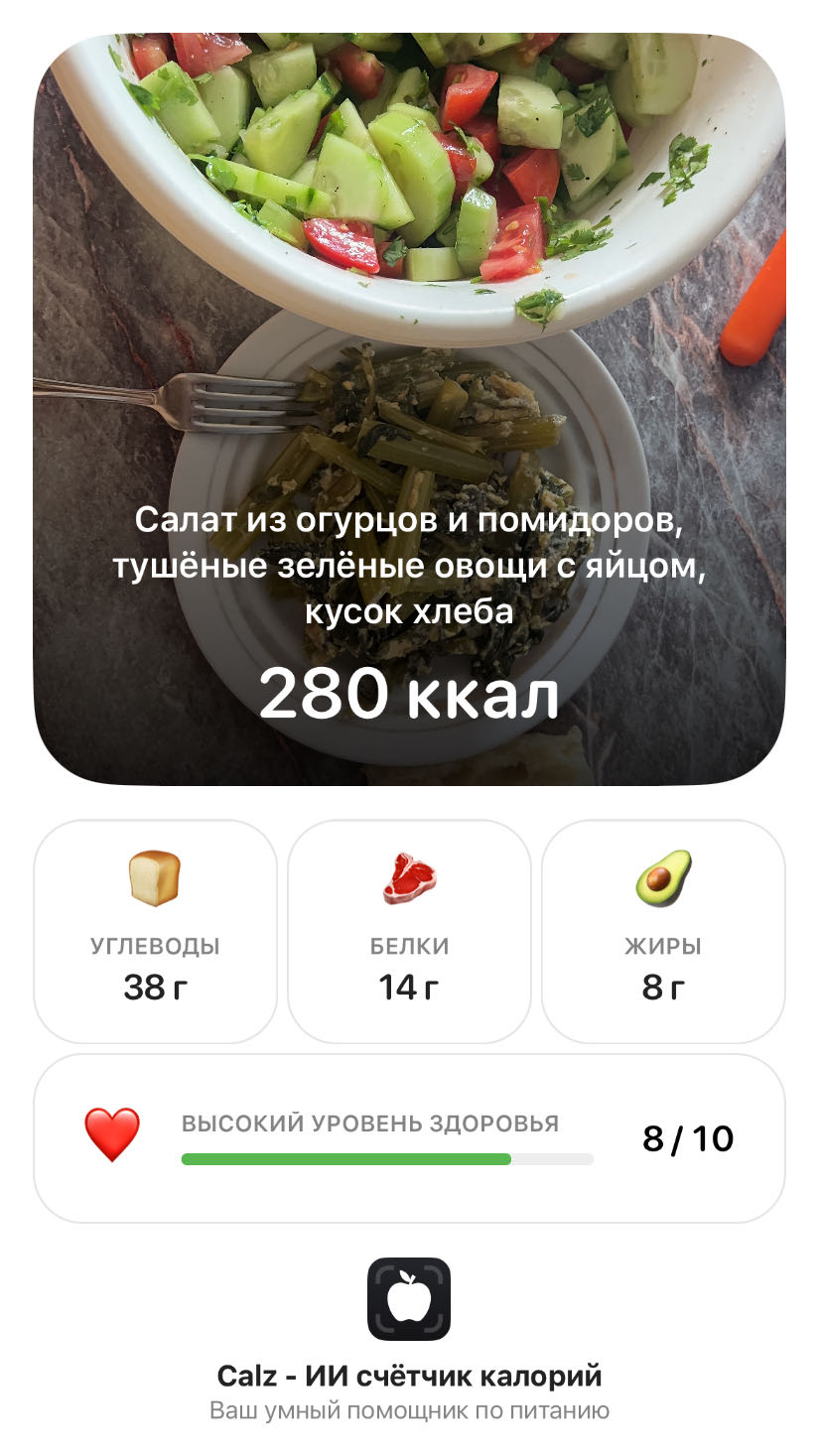Tap the Ваш умный помощник по питанию subtitle

(409, 1408)
